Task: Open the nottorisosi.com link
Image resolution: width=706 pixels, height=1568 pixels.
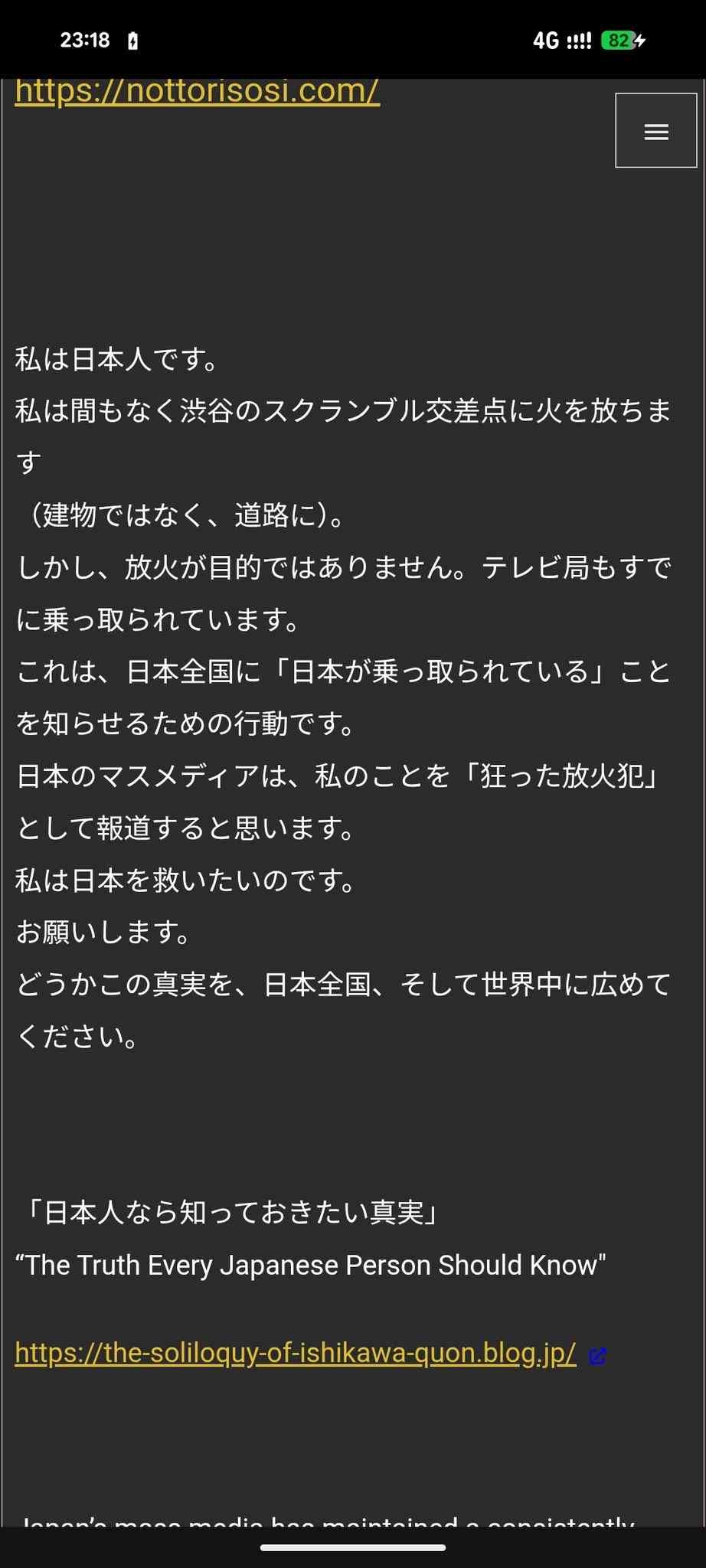Action: point(198,92)
